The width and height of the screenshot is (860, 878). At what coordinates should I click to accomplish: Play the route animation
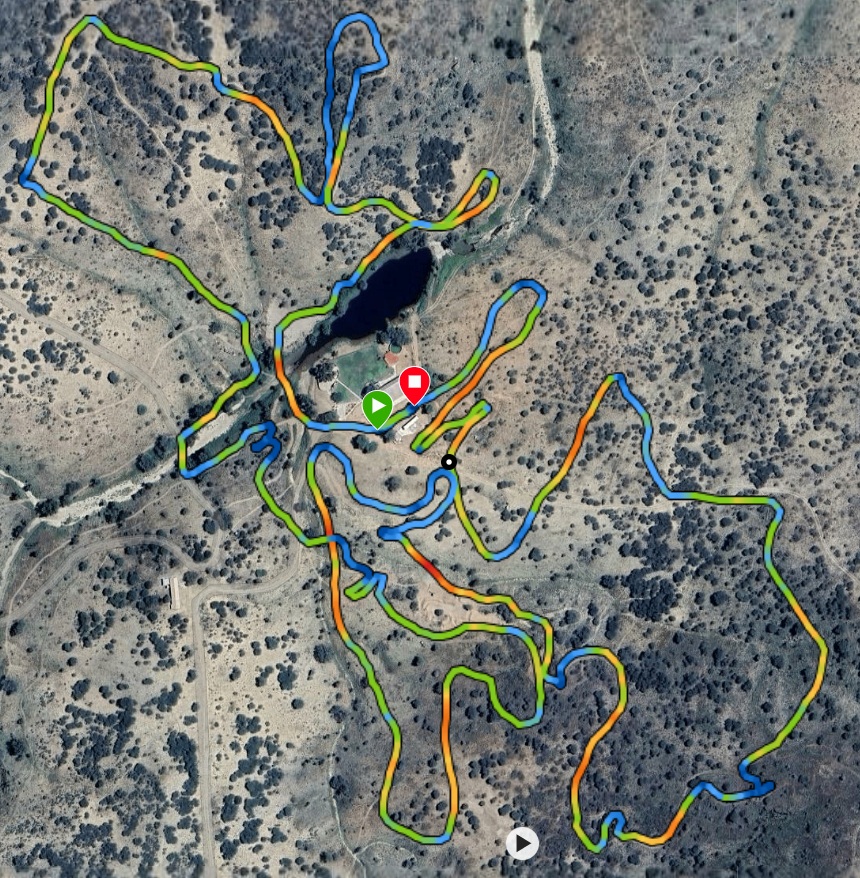522,843
